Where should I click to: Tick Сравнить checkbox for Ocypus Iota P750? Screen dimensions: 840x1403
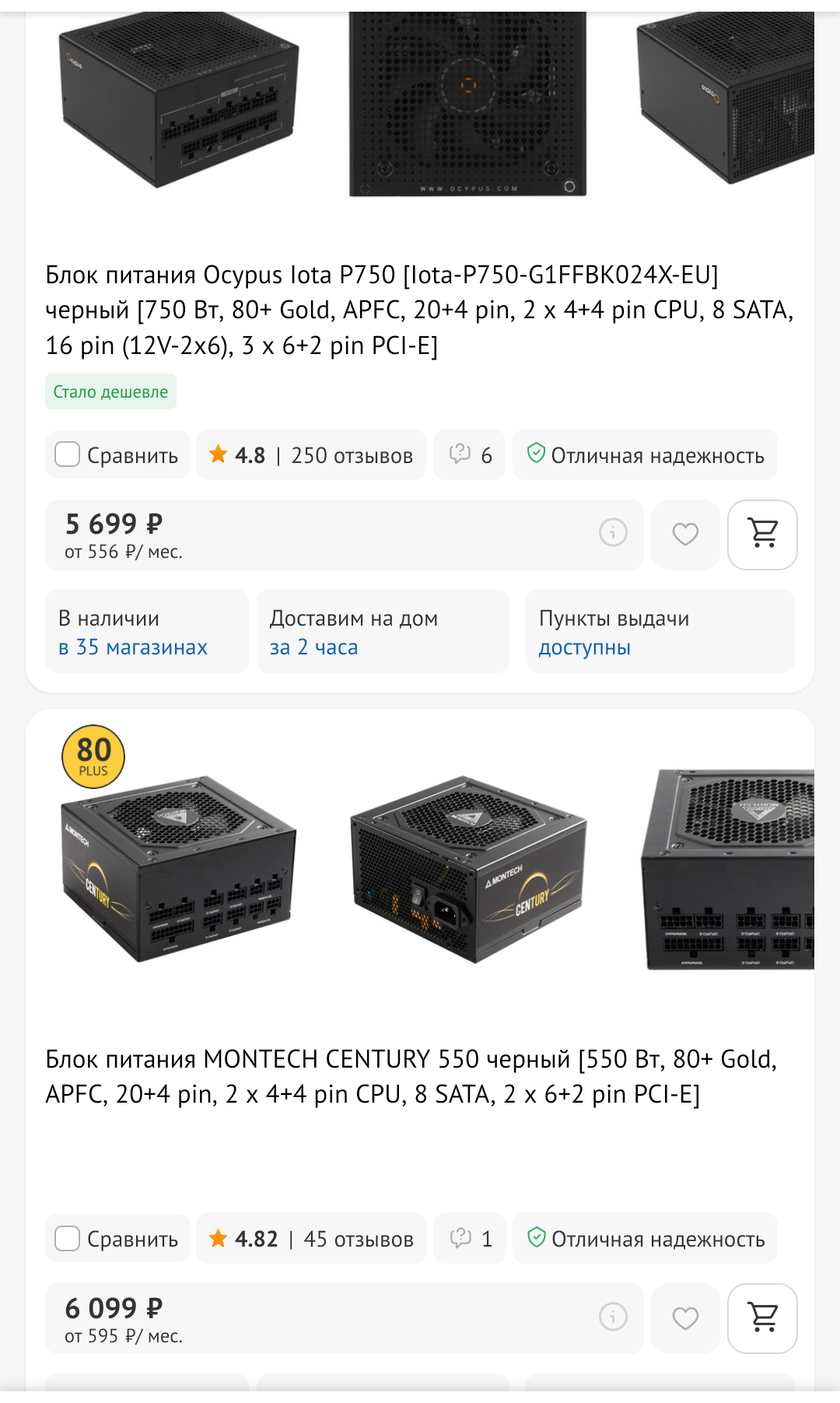[x=68, y=454]
